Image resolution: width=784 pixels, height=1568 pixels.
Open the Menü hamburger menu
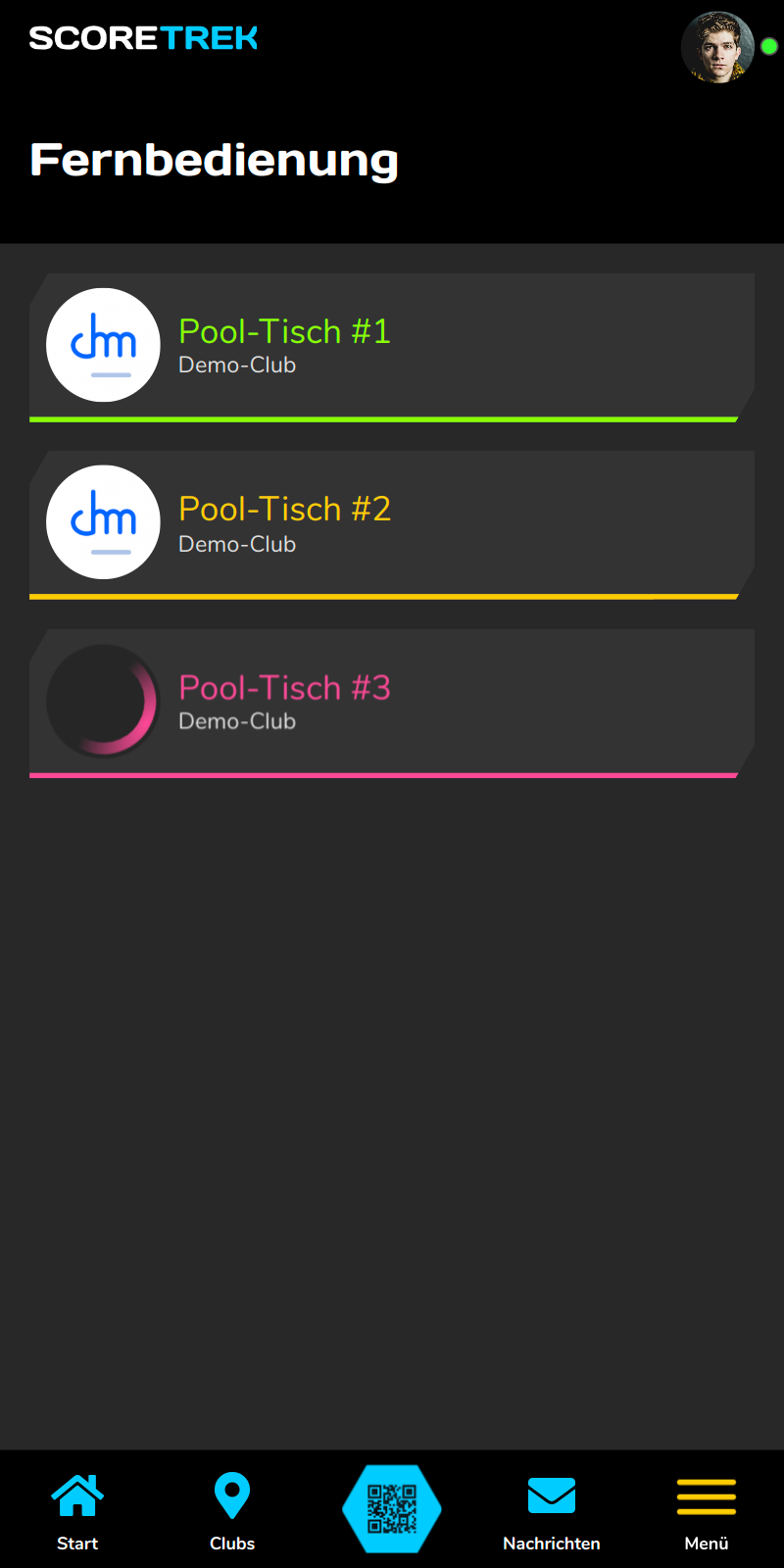(706, 1511)
